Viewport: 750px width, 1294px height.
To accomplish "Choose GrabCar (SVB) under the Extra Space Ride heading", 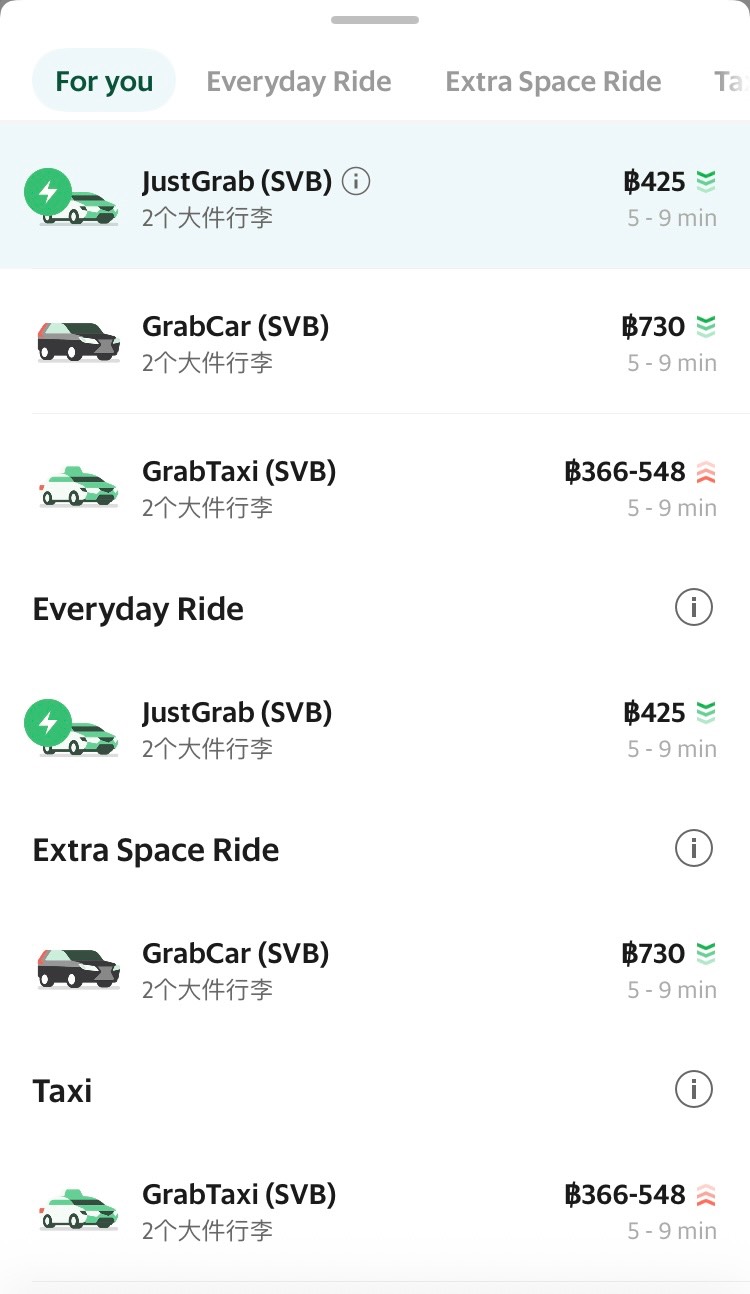I will click(375, 968).
